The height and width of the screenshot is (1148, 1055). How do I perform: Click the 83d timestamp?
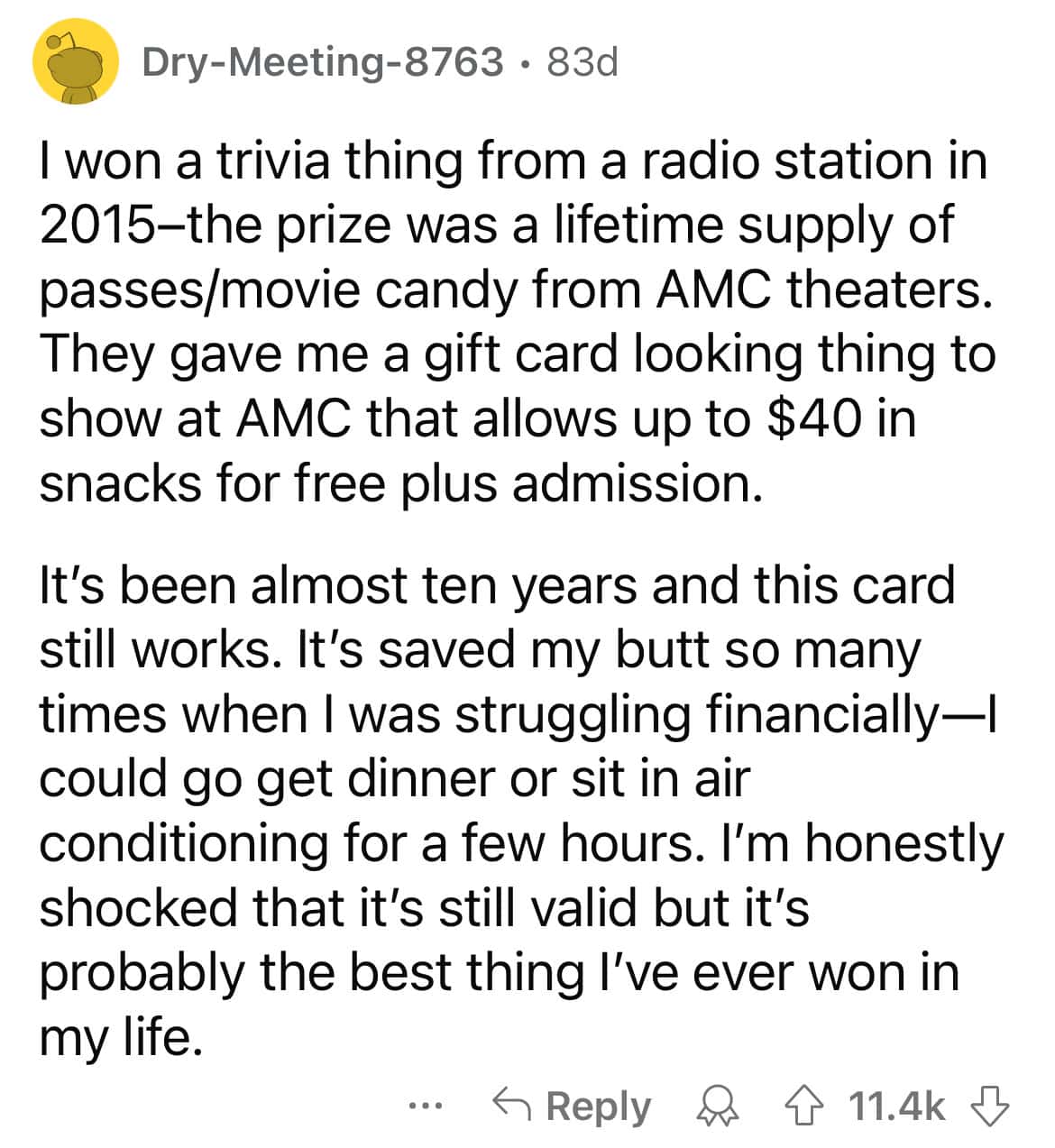pyautogui.click(x=581, y=63)
